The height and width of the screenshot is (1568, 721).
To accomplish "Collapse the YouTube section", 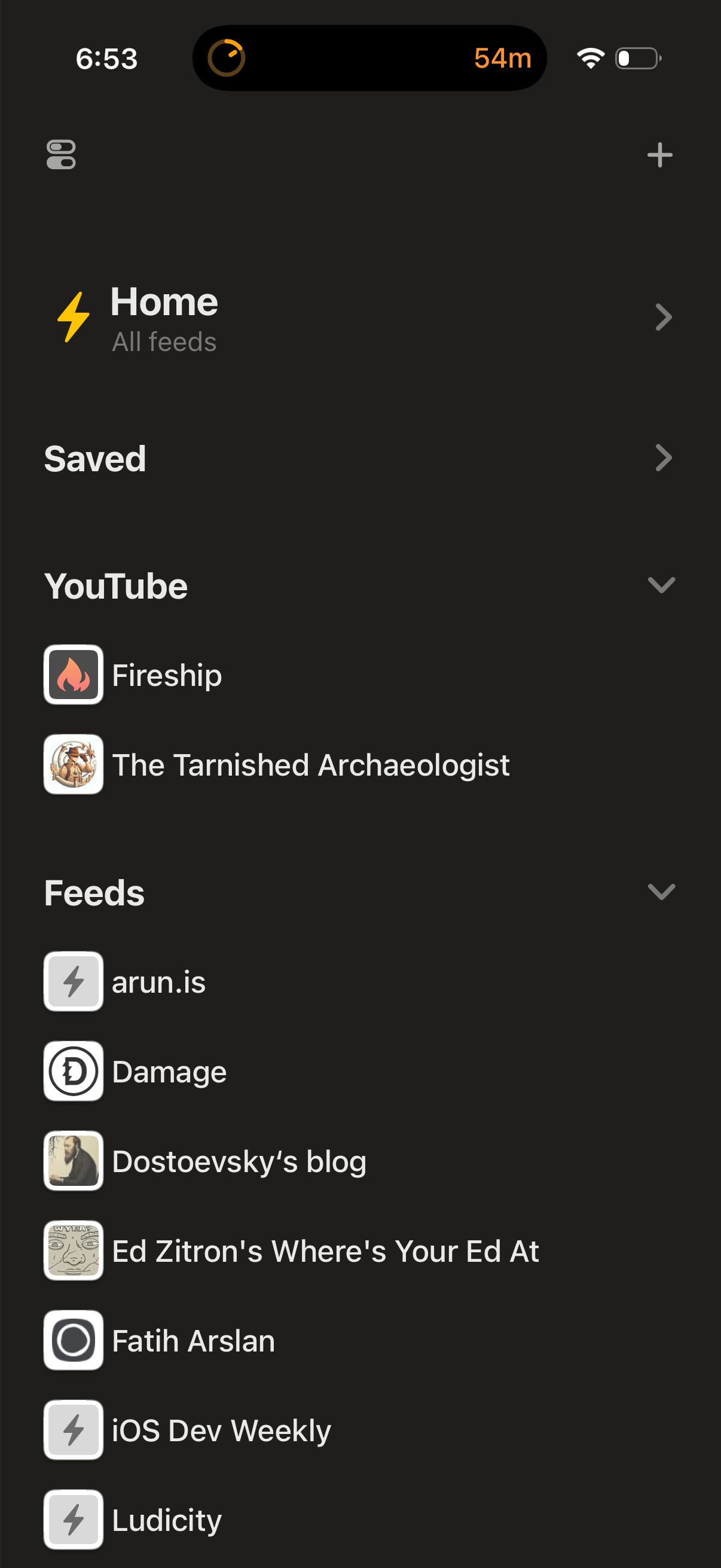I will (662, 585).
